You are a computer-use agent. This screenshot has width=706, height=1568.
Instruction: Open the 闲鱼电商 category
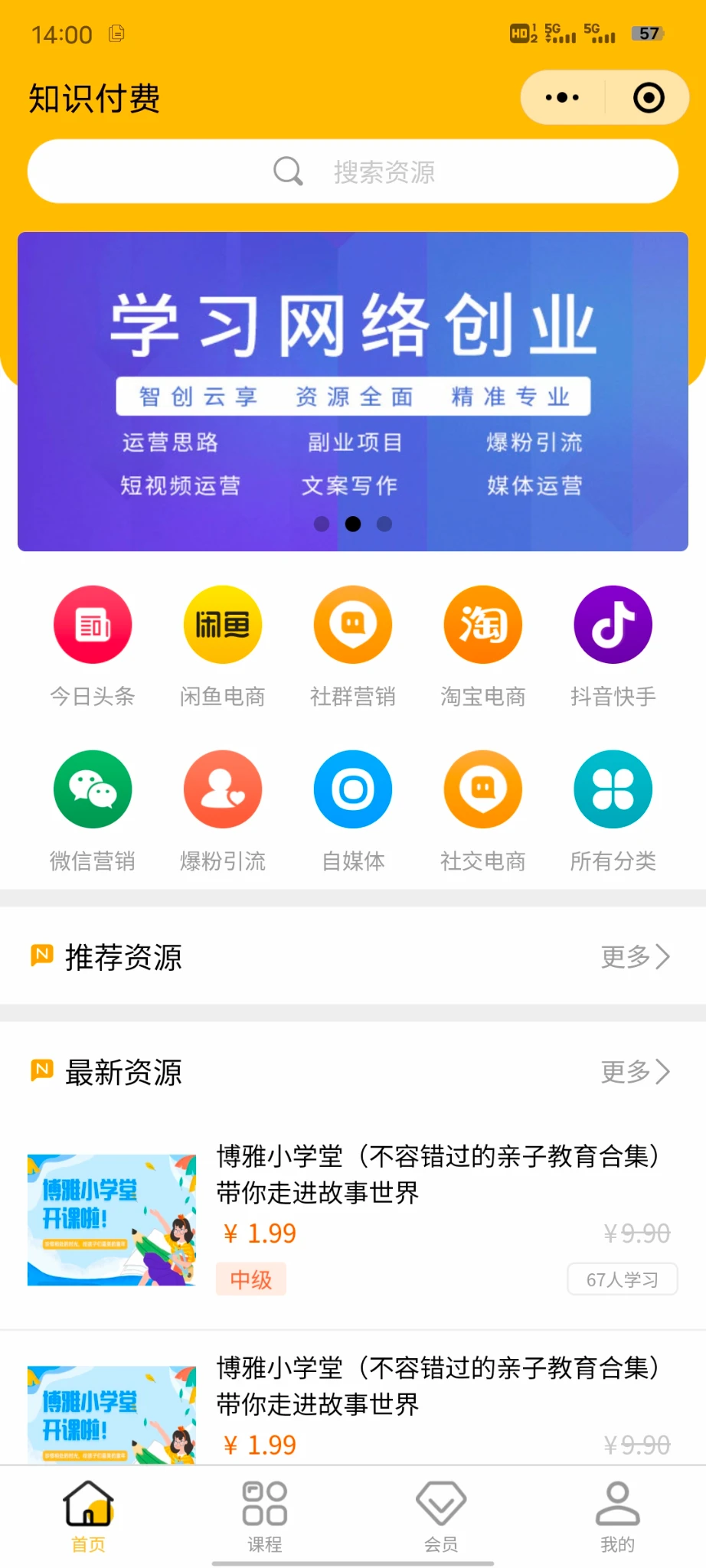223,626
